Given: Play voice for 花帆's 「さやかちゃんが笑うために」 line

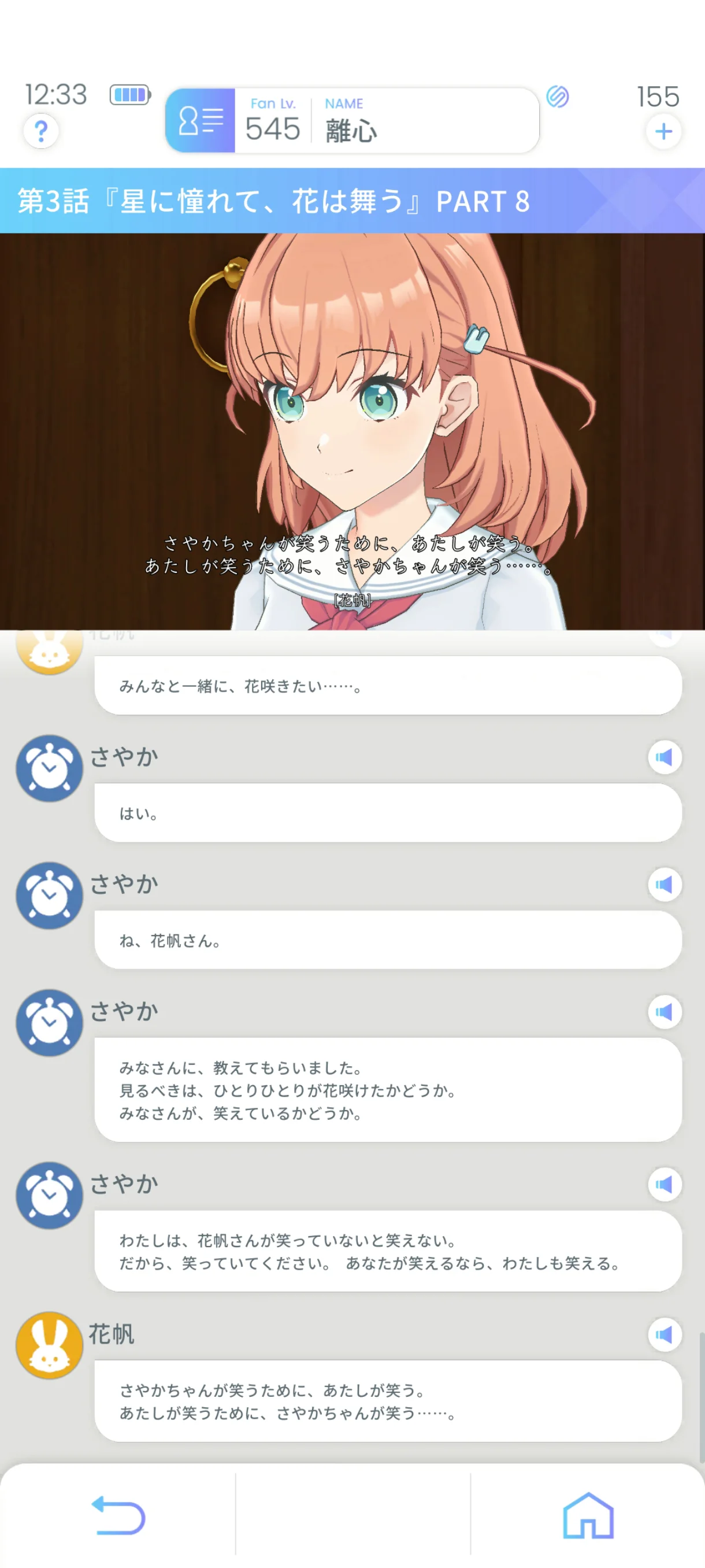Looking at the screenshot, I should pos(664,1334).
